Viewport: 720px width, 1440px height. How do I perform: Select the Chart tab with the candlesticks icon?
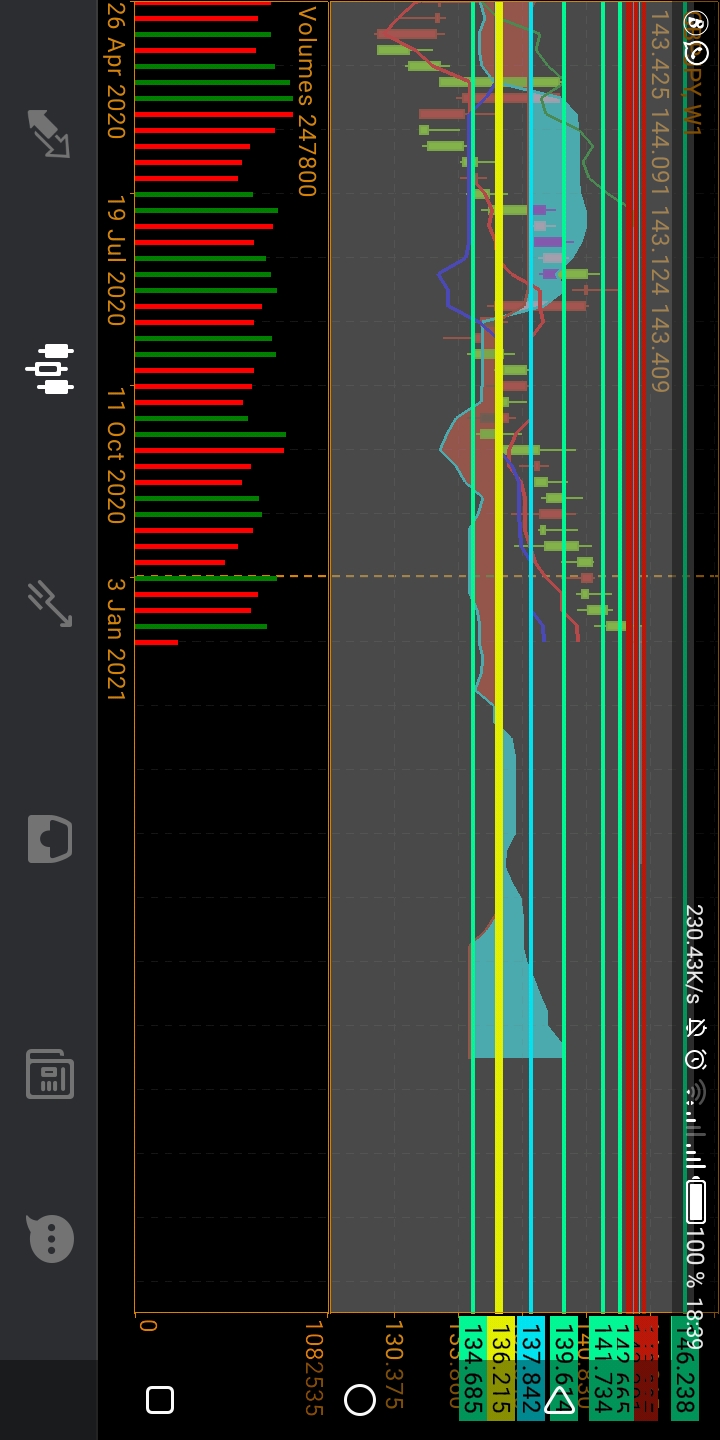[x=49, y=369]
